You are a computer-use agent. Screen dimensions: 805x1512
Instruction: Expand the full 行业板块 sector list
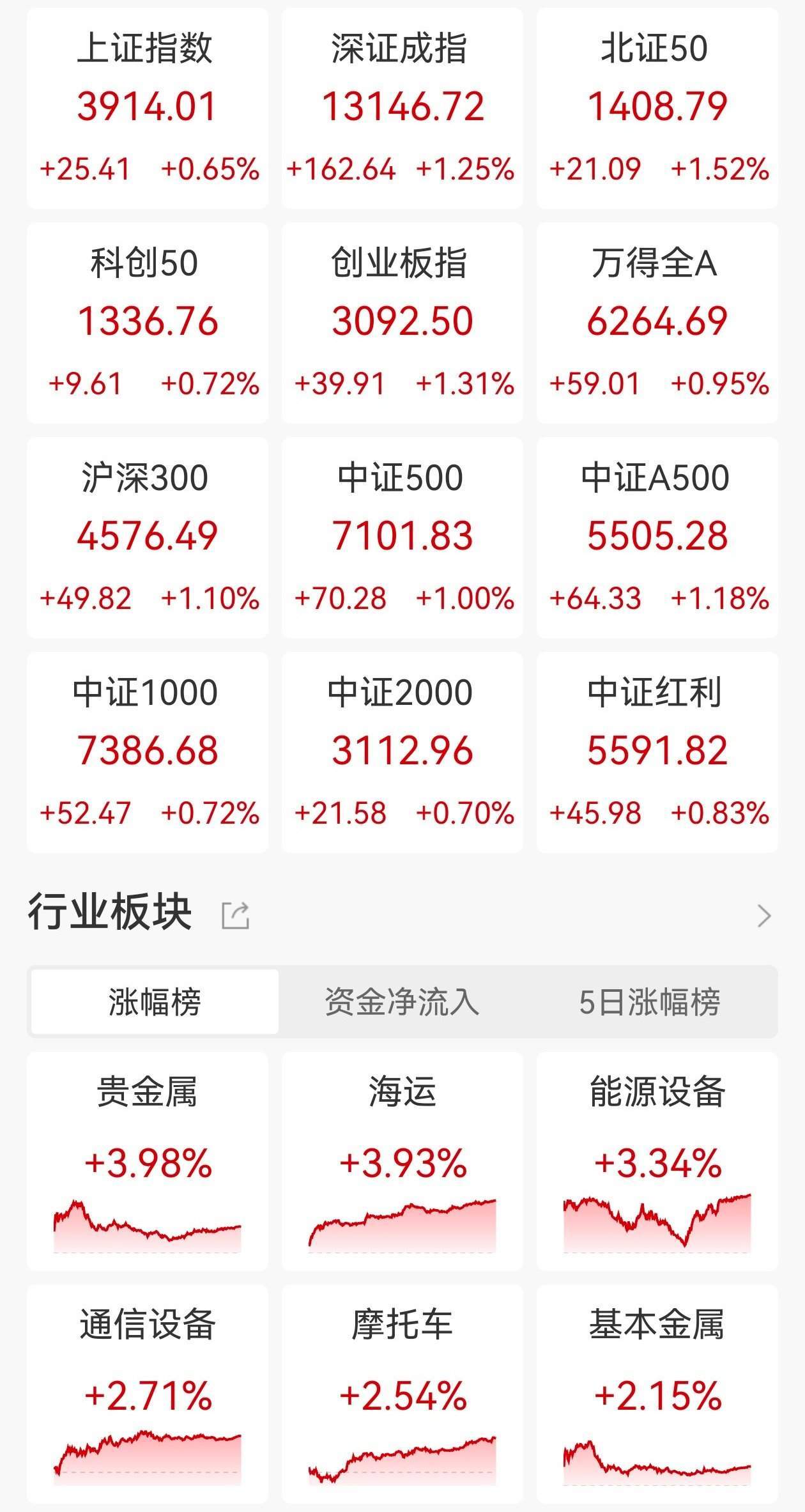764,915
